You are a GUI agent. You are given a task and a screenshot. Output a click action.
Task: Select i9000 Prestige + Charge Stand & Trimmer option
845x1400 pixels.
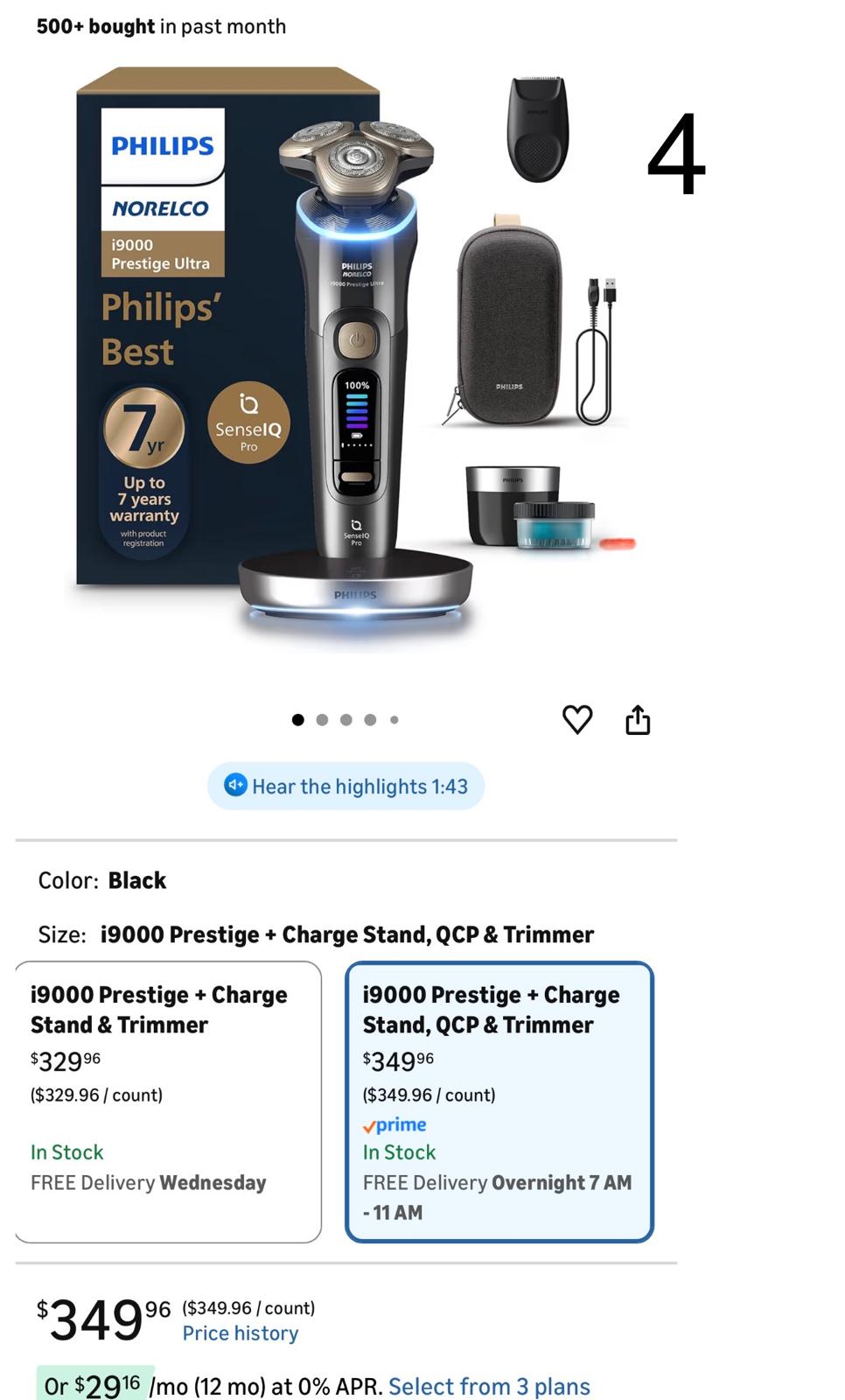tap(168, 1101)
